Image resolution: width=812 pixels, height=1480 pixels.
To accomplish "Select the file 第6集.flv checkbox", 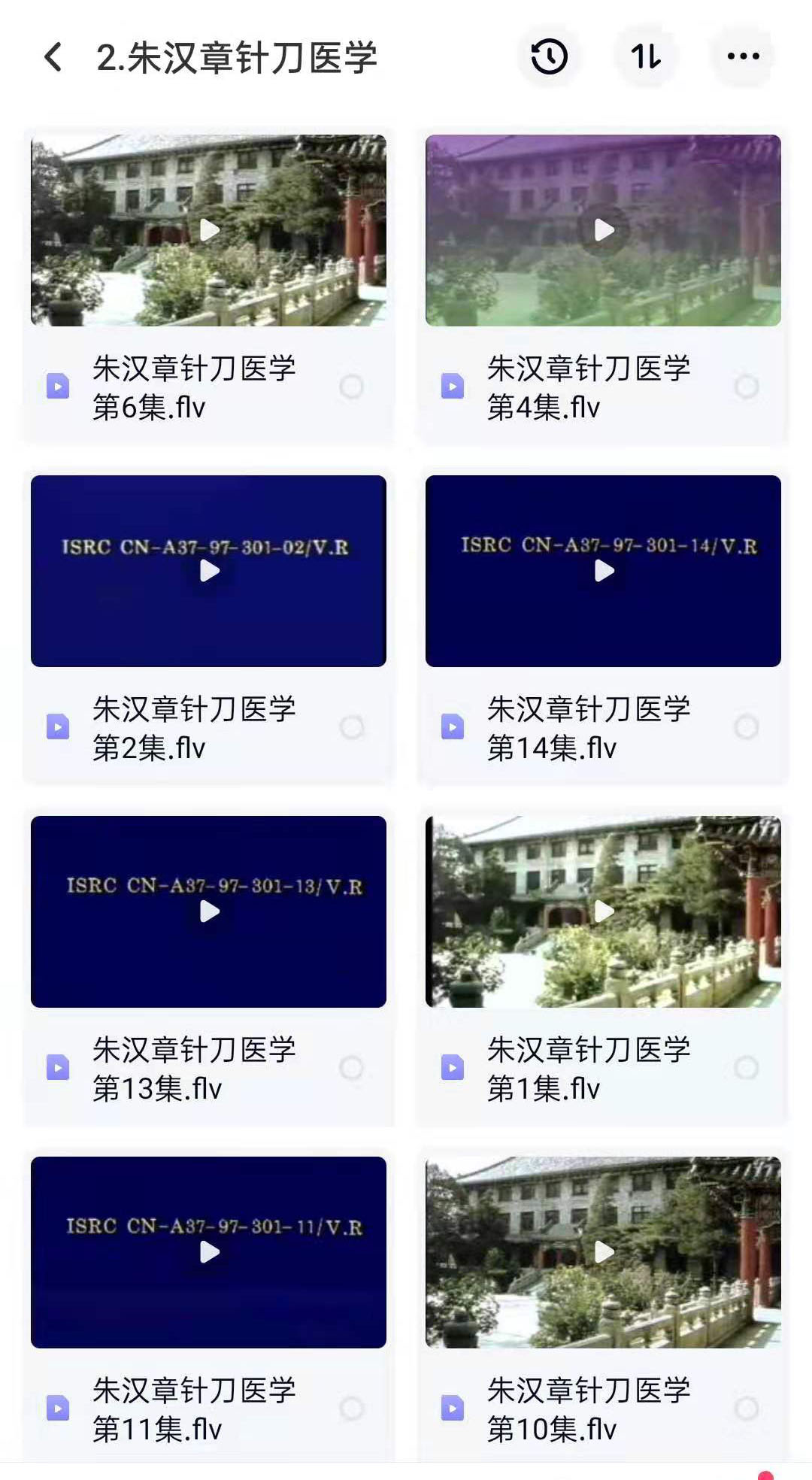I will pyautogui.click(x=351, y=387).
